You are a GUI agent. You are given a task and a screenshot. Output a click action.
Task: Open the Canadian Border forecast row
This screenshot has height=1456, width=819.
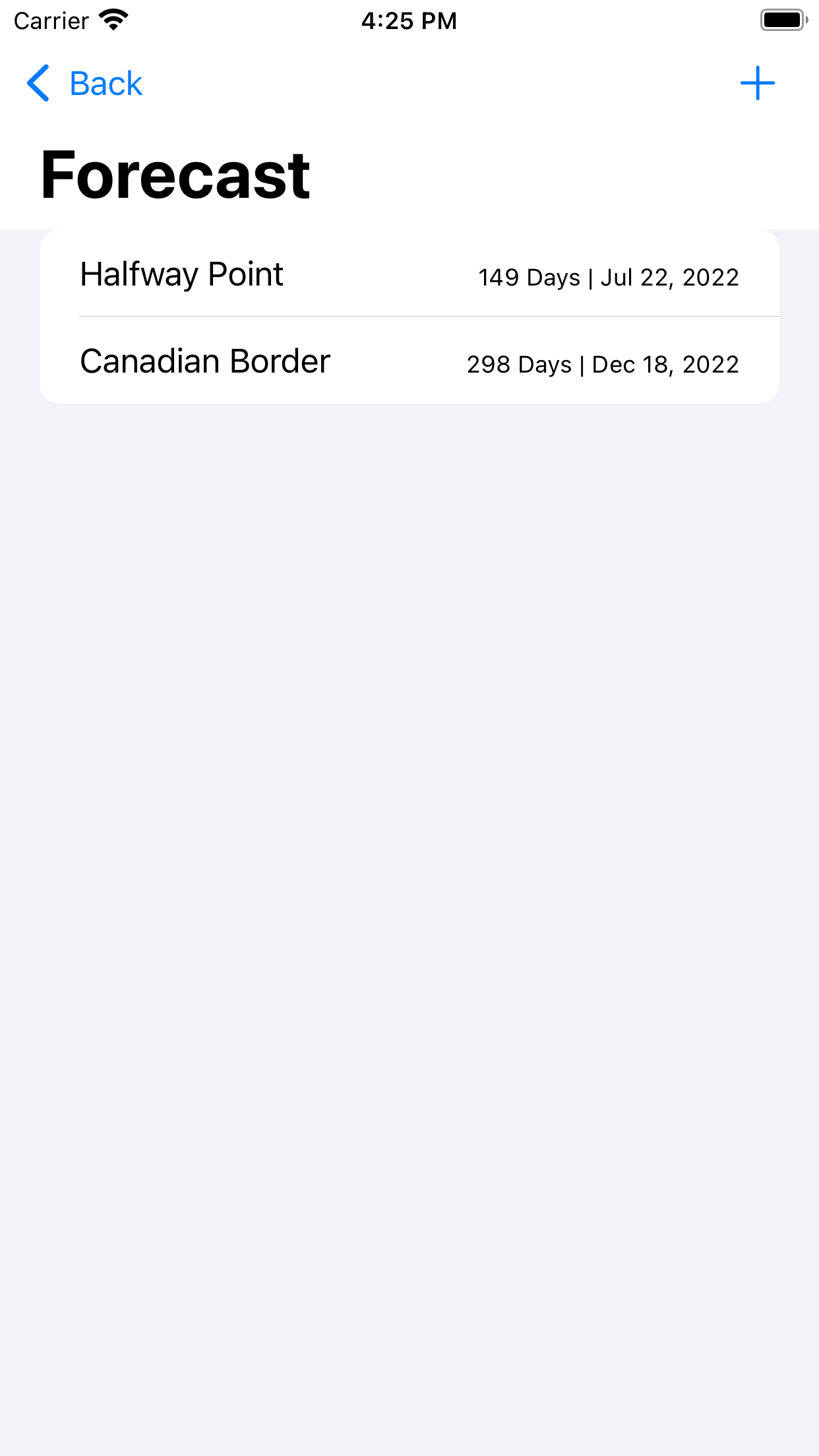click(x=409, y=361)
